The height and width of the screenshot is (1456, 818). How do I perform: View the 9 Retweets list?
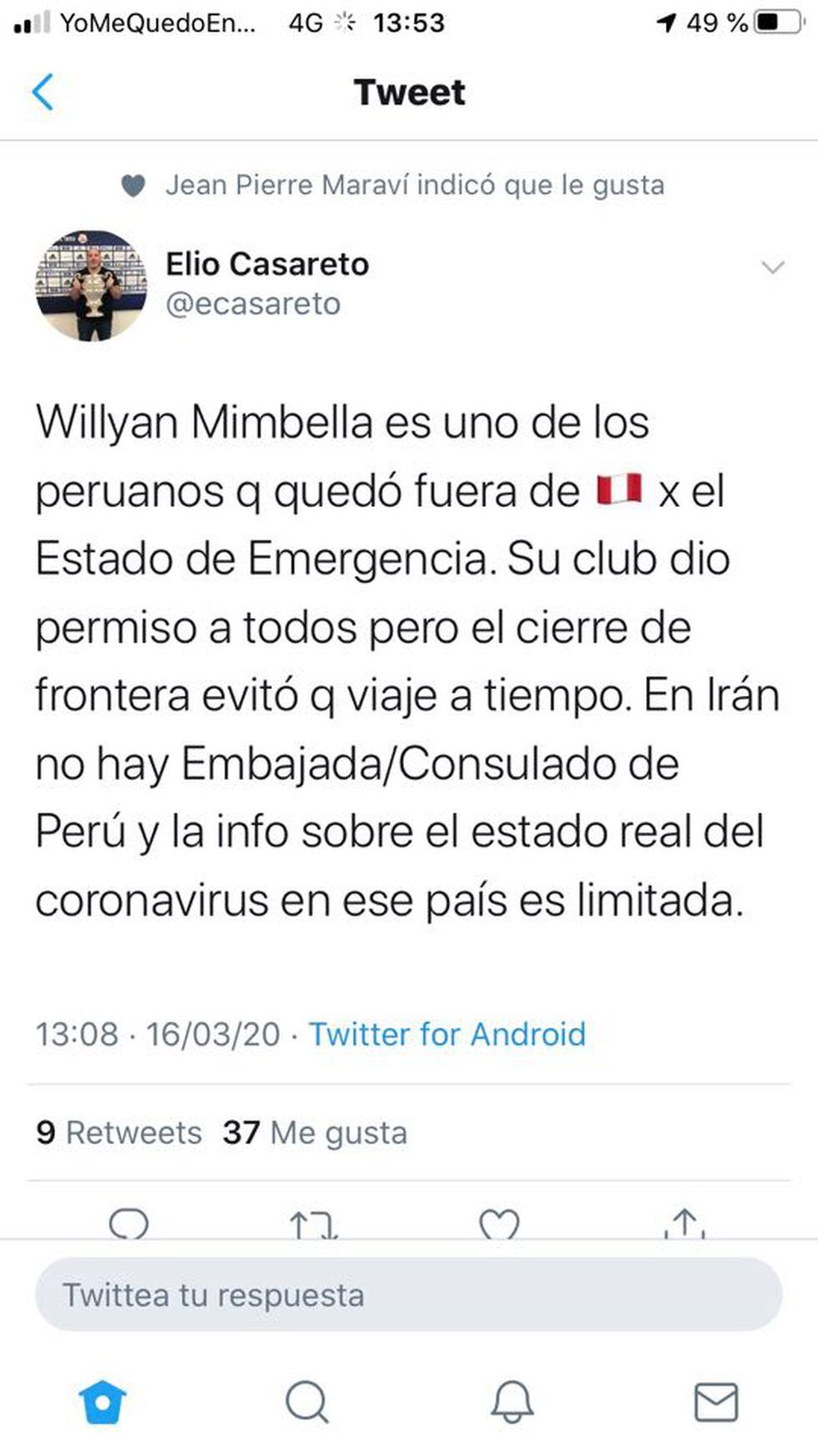coord(119,1133)
